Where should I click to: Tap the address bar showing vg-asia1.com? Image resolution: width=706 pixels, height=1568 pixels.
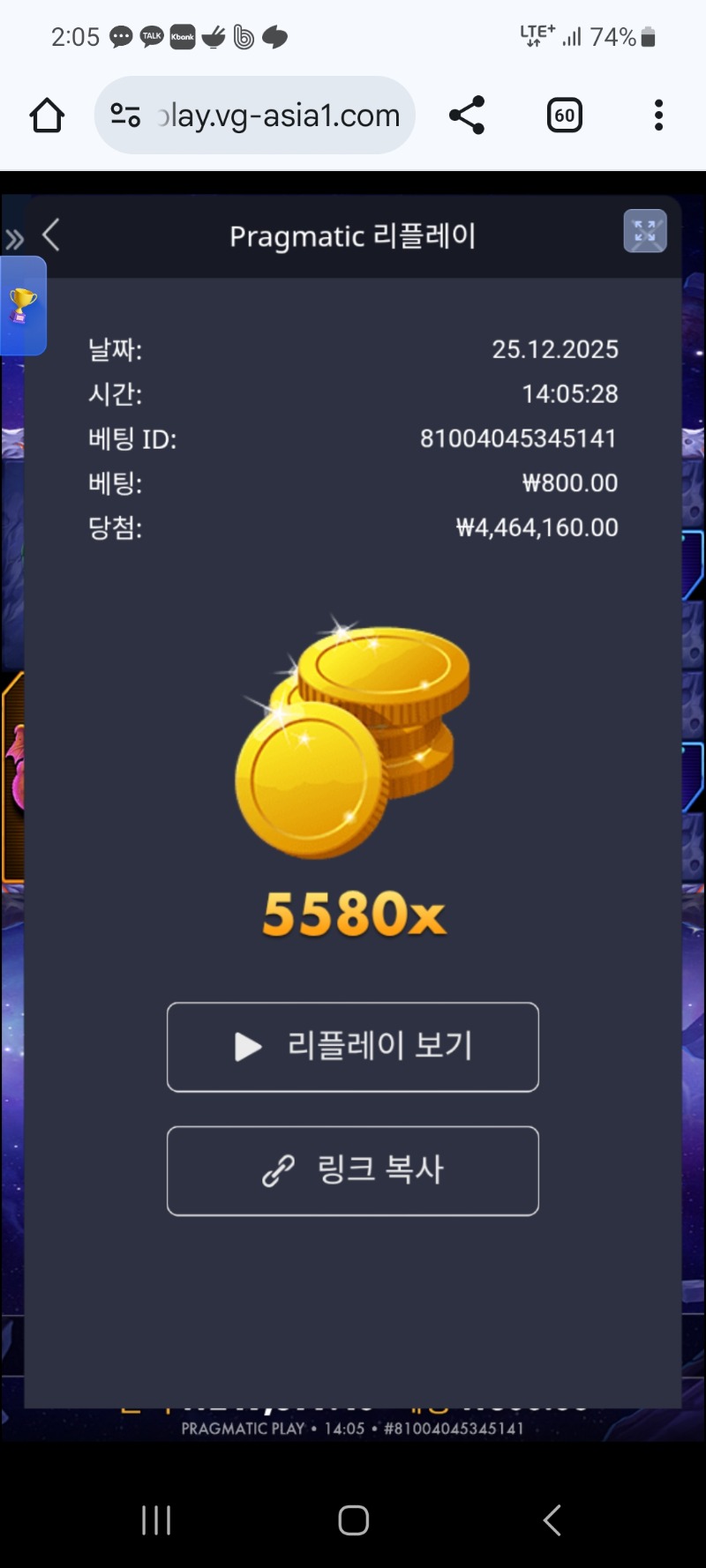coord(256,116)
